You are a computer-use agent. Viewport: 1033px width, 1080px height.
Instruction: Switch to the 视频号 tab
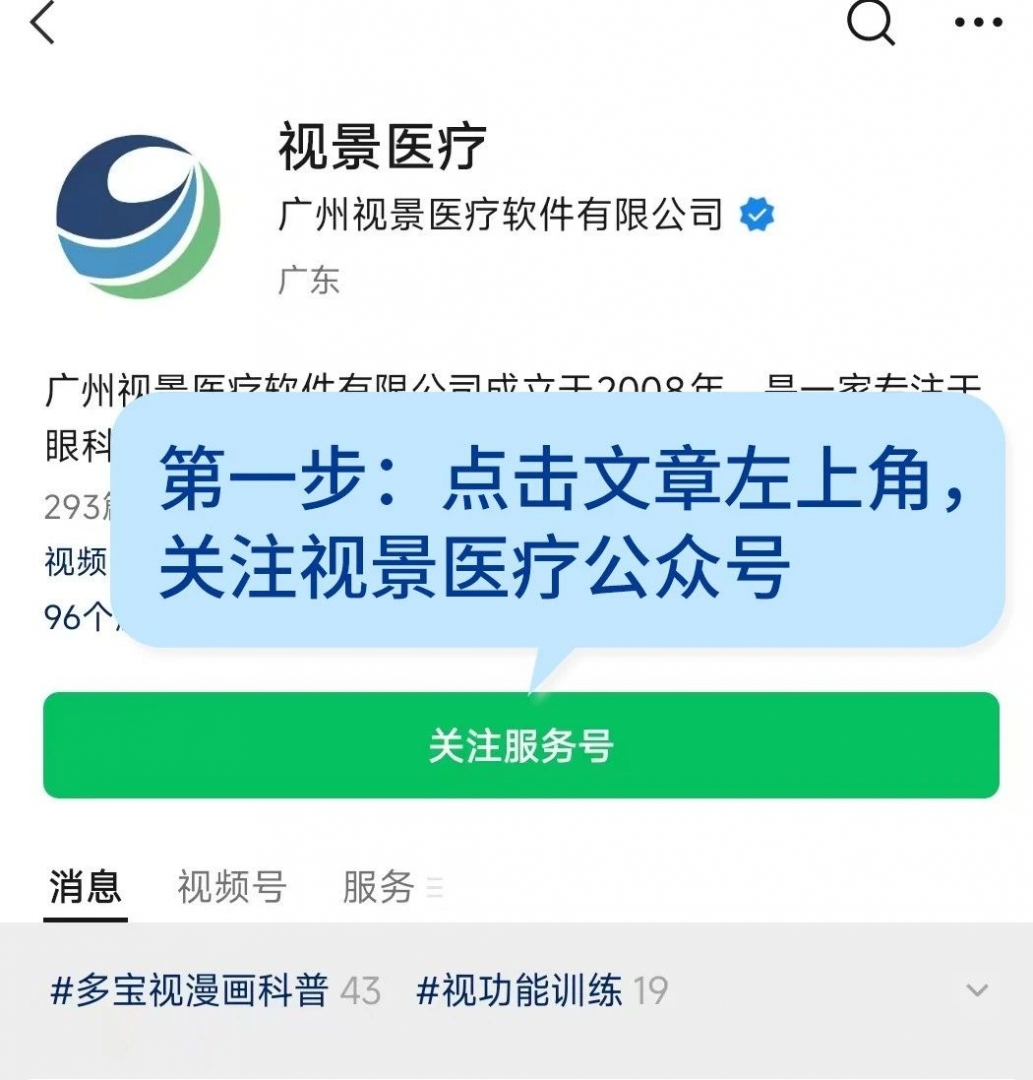(x=232, y=886)
